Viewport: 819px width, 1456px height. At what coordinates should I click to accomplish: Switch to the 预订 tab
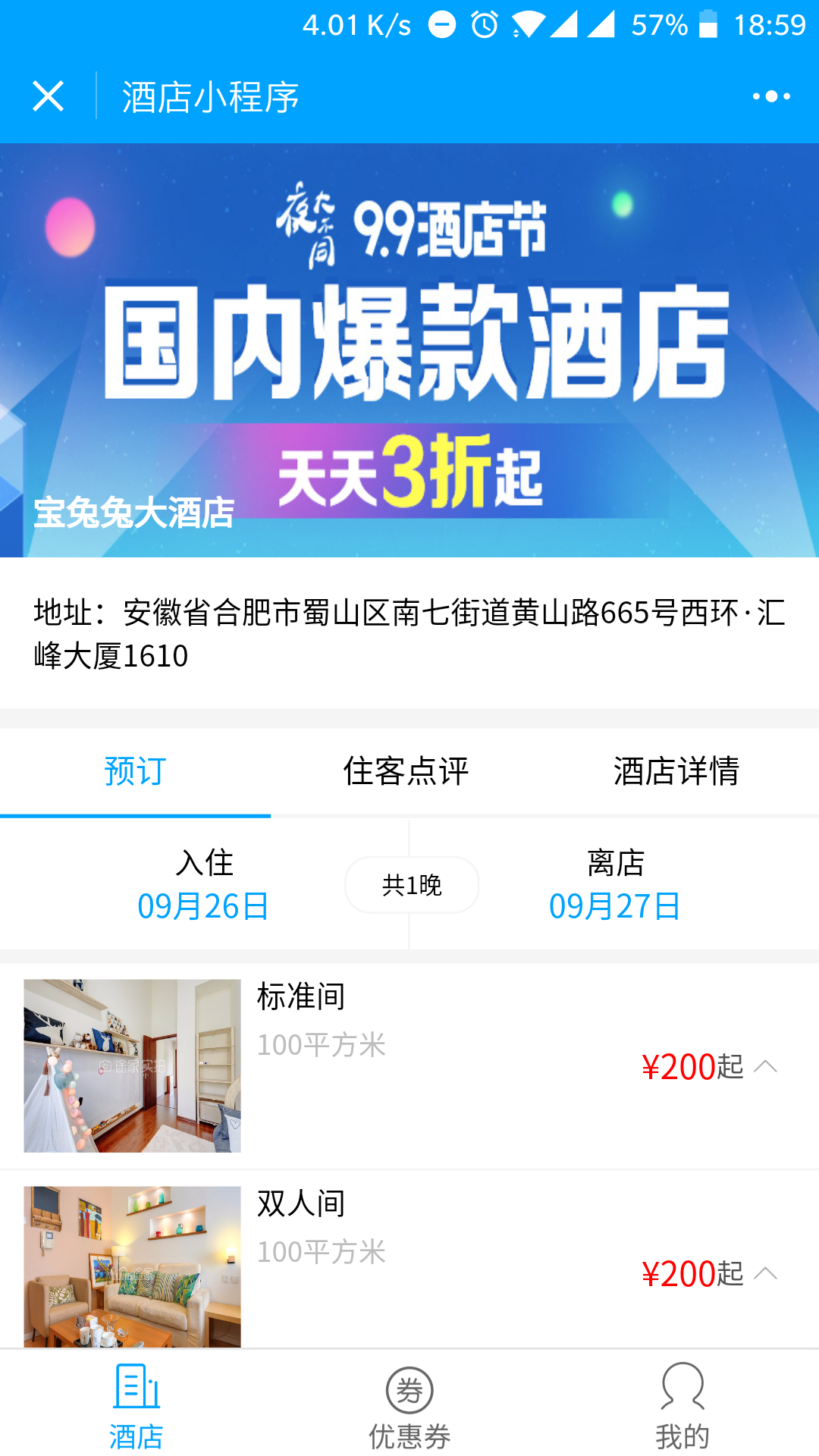(135, 771)
